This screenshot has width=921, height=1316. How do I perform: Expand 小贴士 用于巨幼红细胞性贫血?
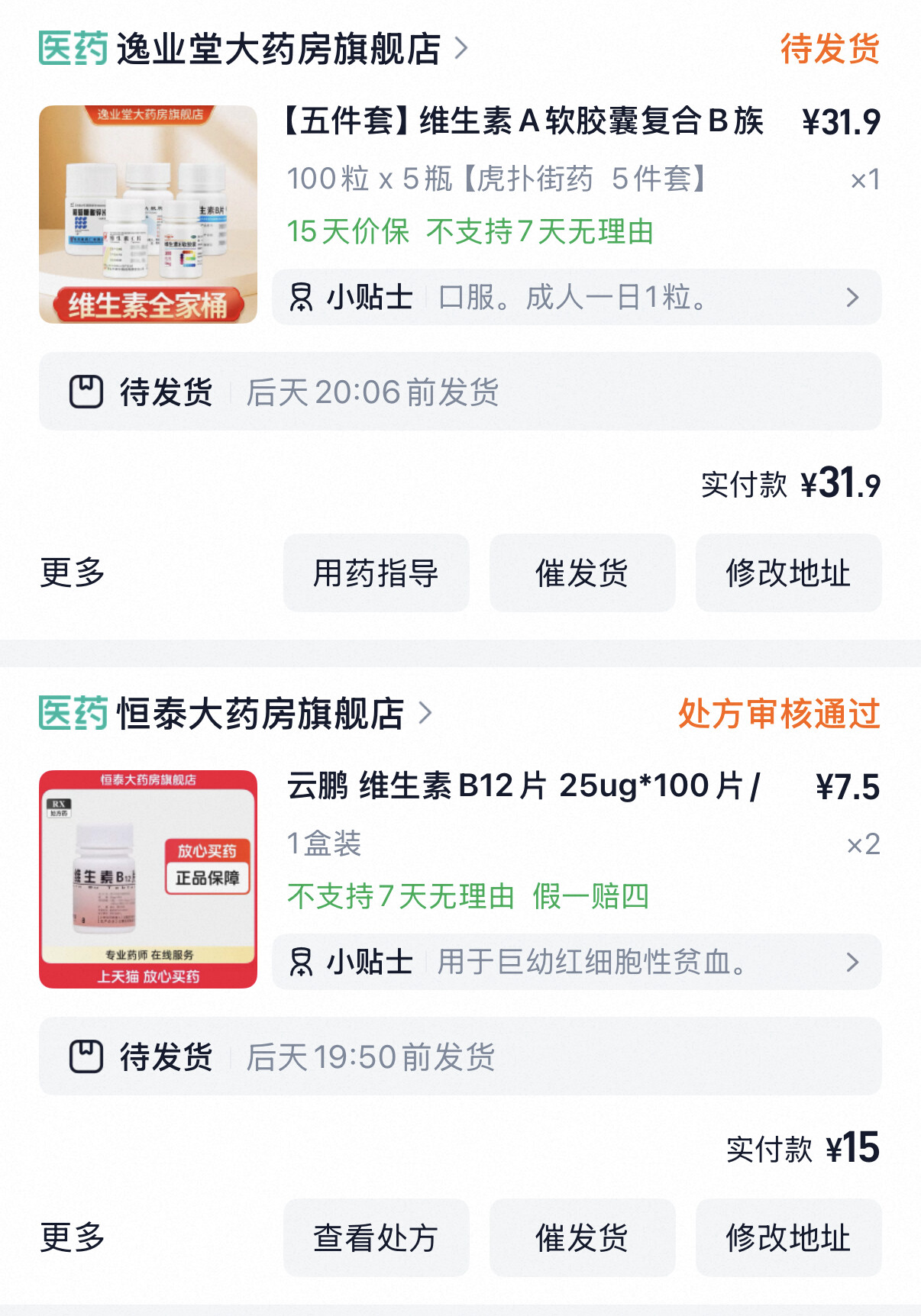(577, 962)
